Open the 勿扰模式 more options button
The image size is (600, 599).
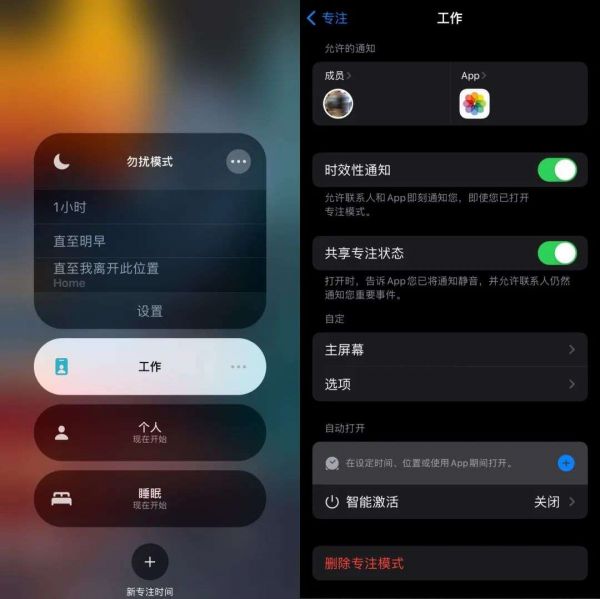(238, 161)
